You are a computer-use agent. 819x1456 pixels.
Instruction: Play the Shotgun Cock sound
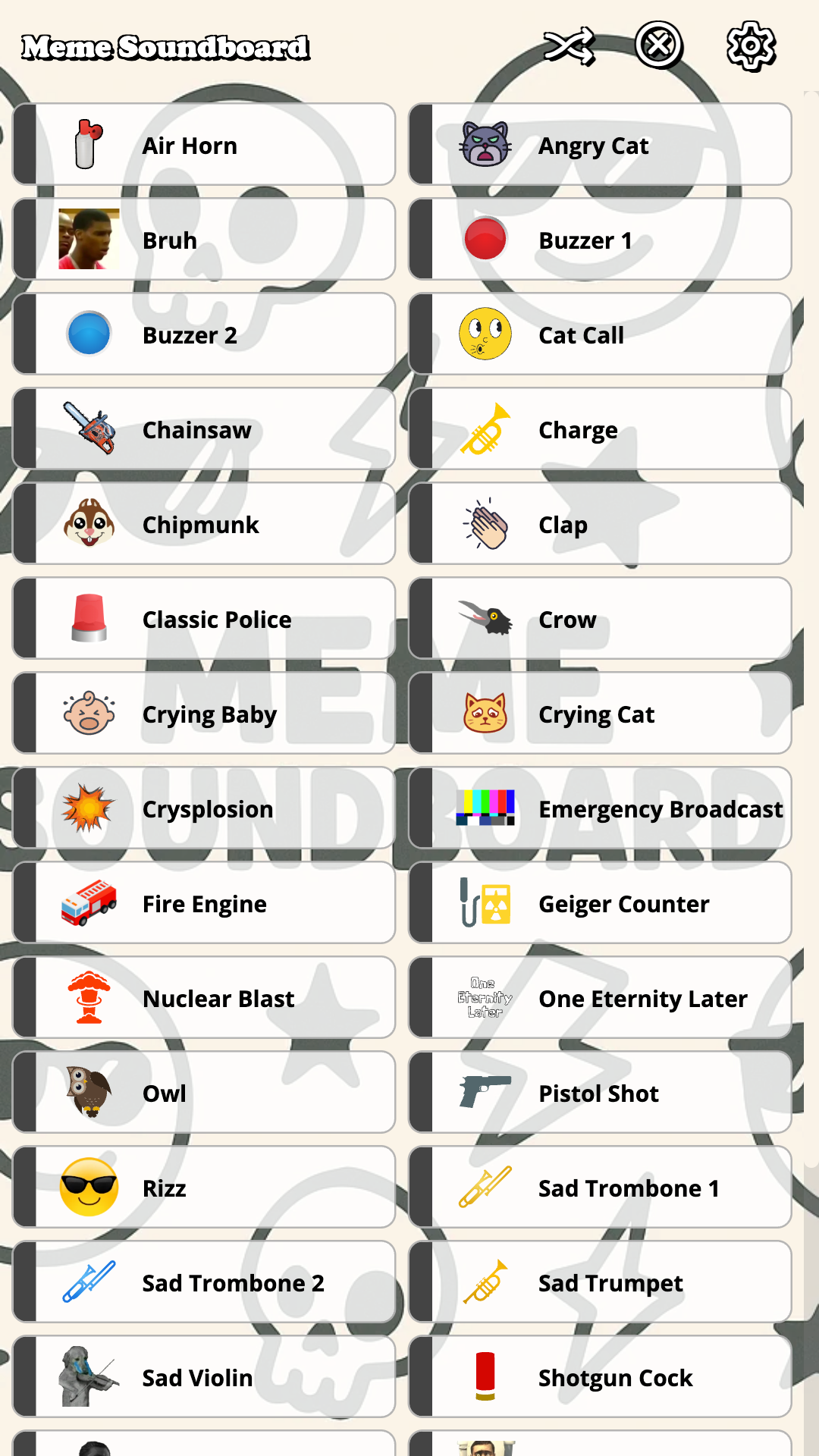[x=601, y=1377]
